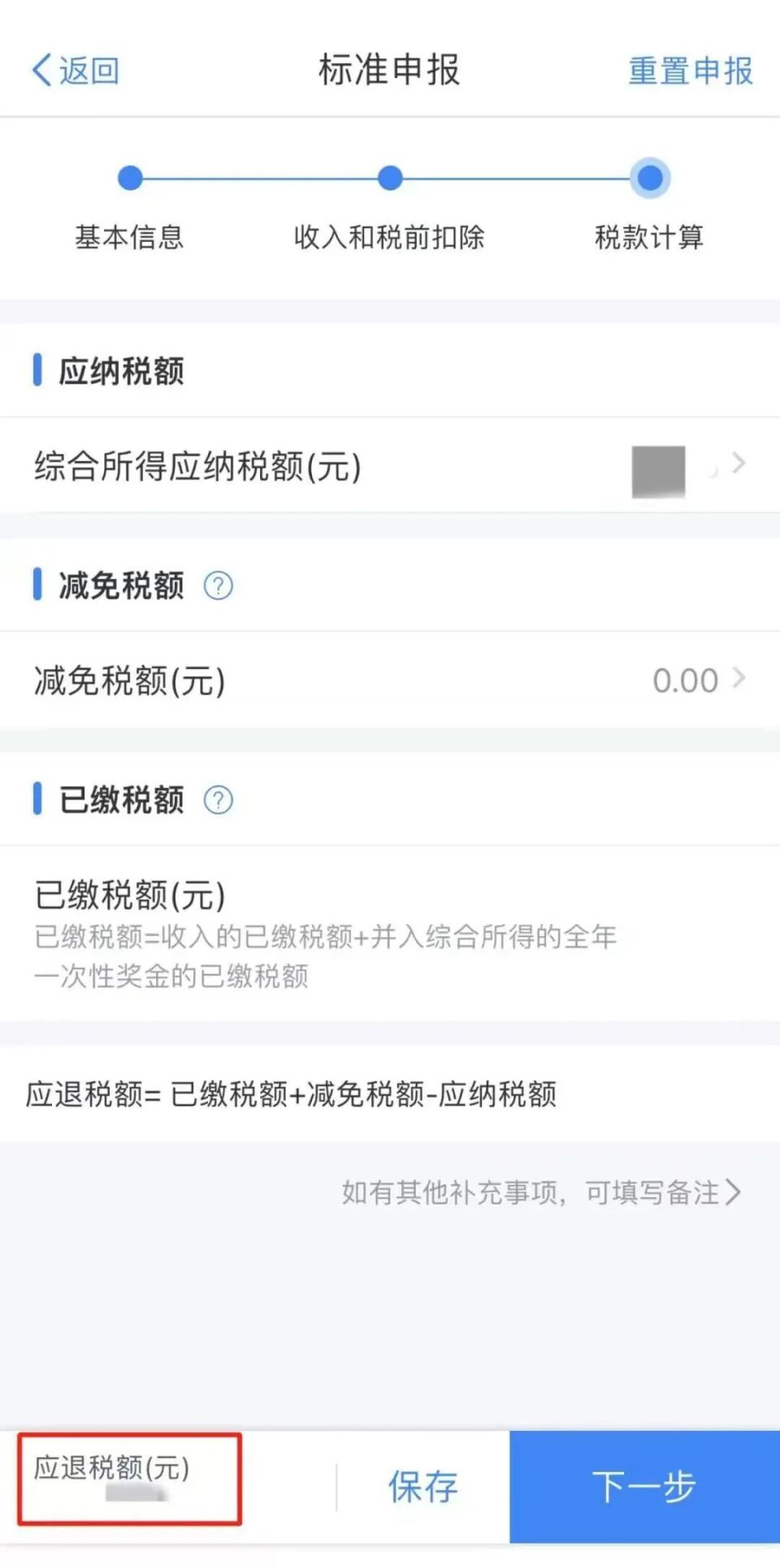Open the 减免税额 edit row chevron
Viewport: 780px width, 1568px height.
[738, 680]
